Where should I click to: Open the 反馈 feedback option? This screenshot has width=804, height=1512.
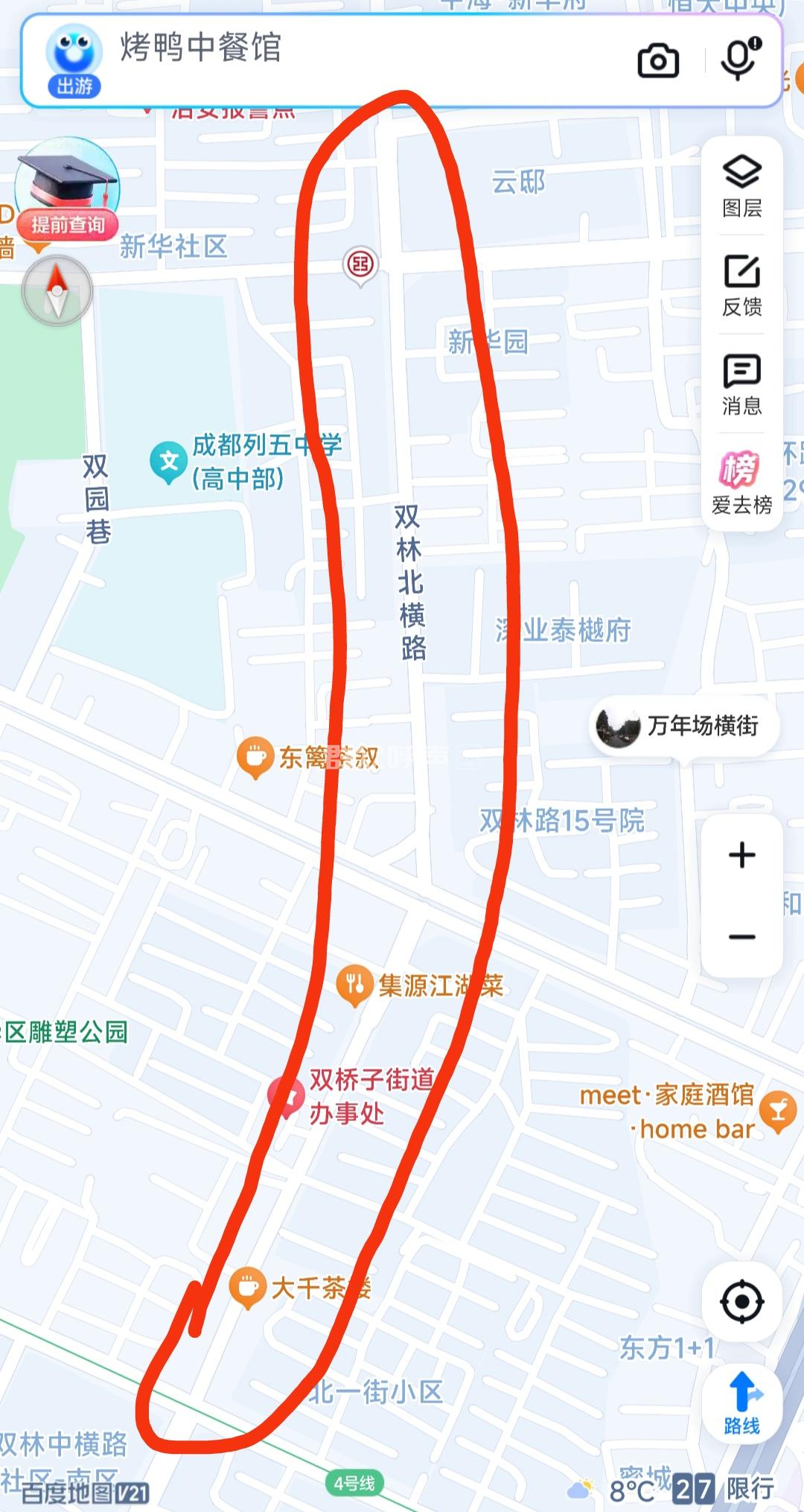742,285
